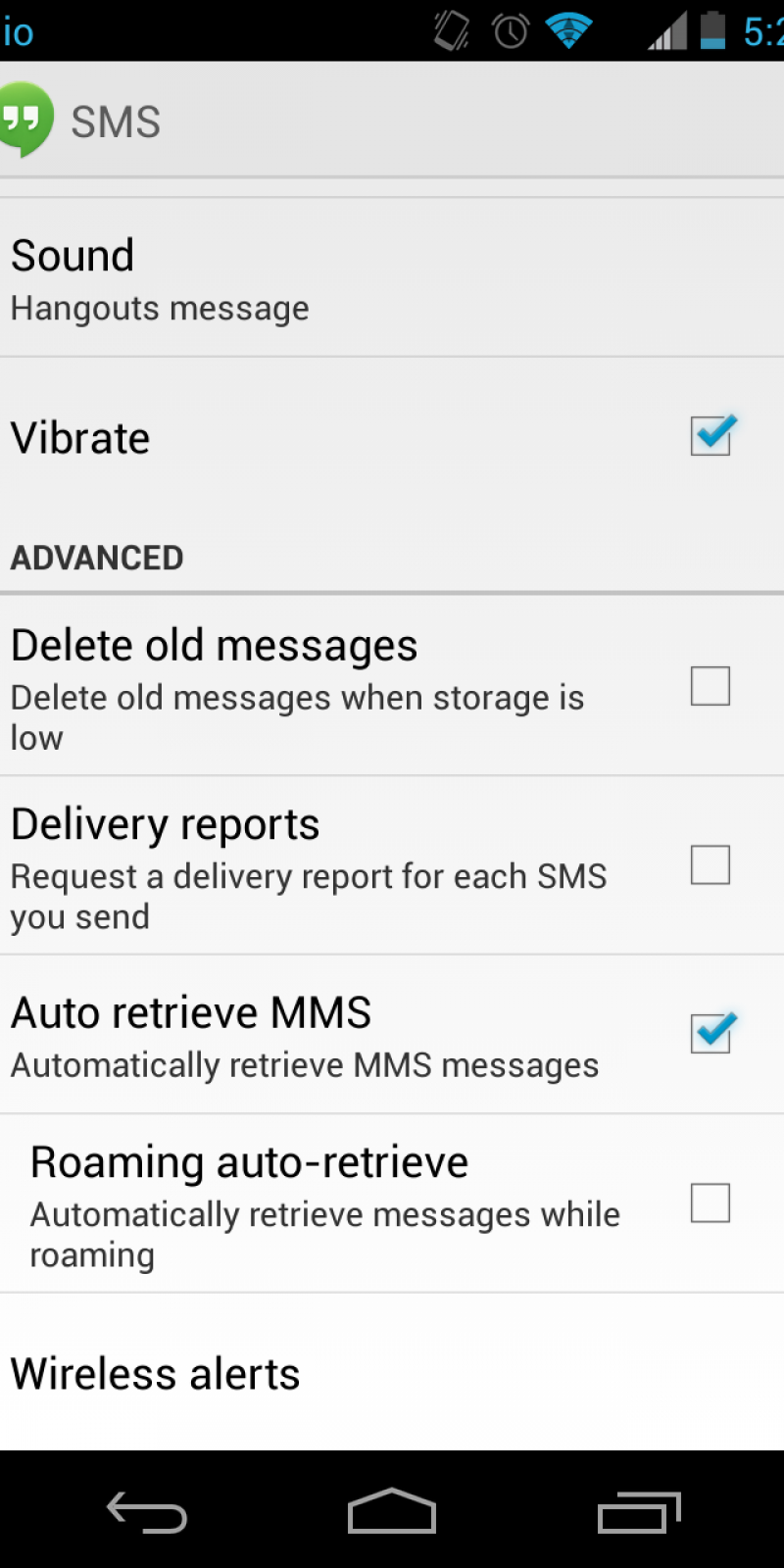This screenshot has height=1568, width=784.
Task: Check the Roaming auto-retrieve box
Action: tap(710, 1202)
